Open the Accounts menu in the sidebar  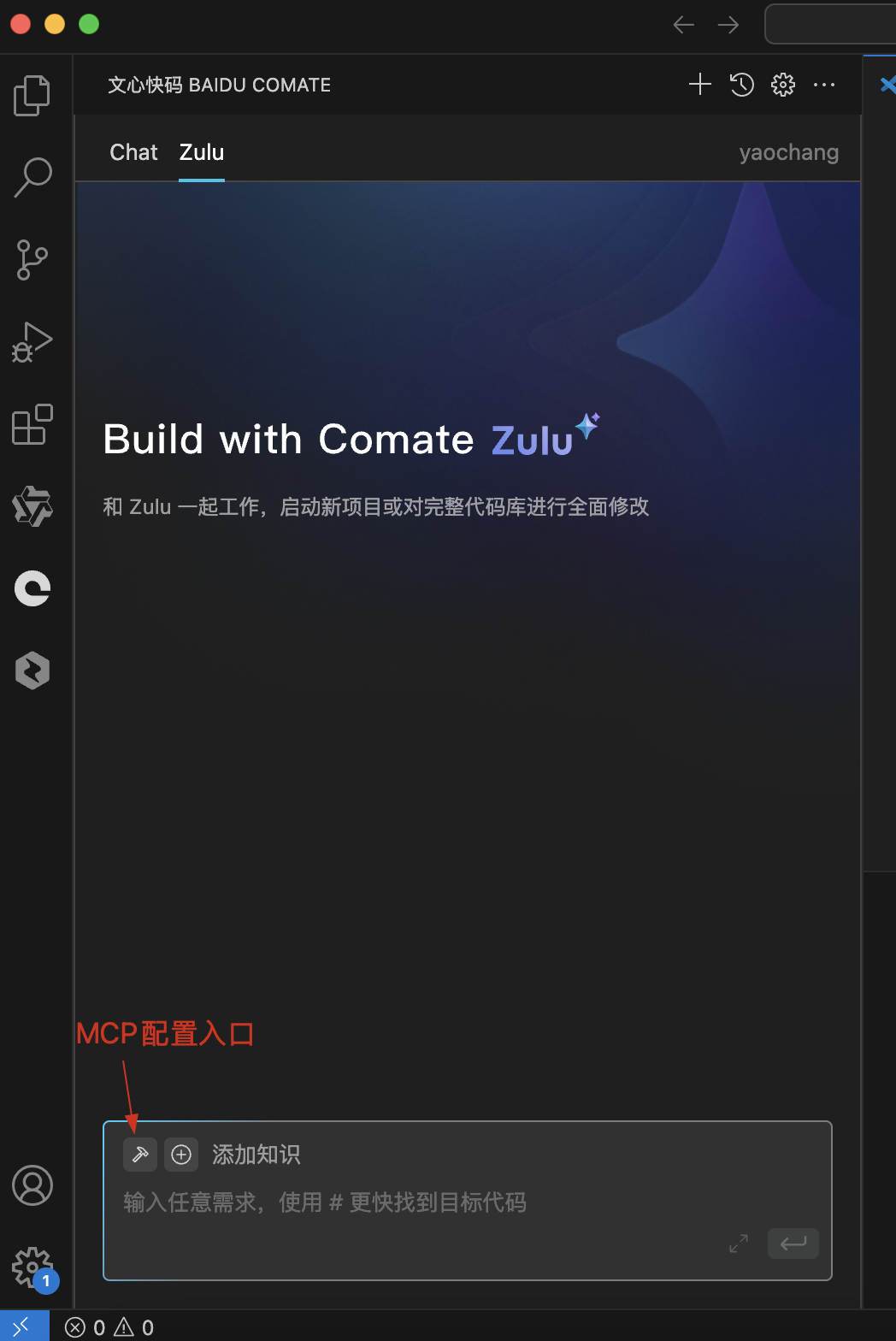tap(32, 1185)
